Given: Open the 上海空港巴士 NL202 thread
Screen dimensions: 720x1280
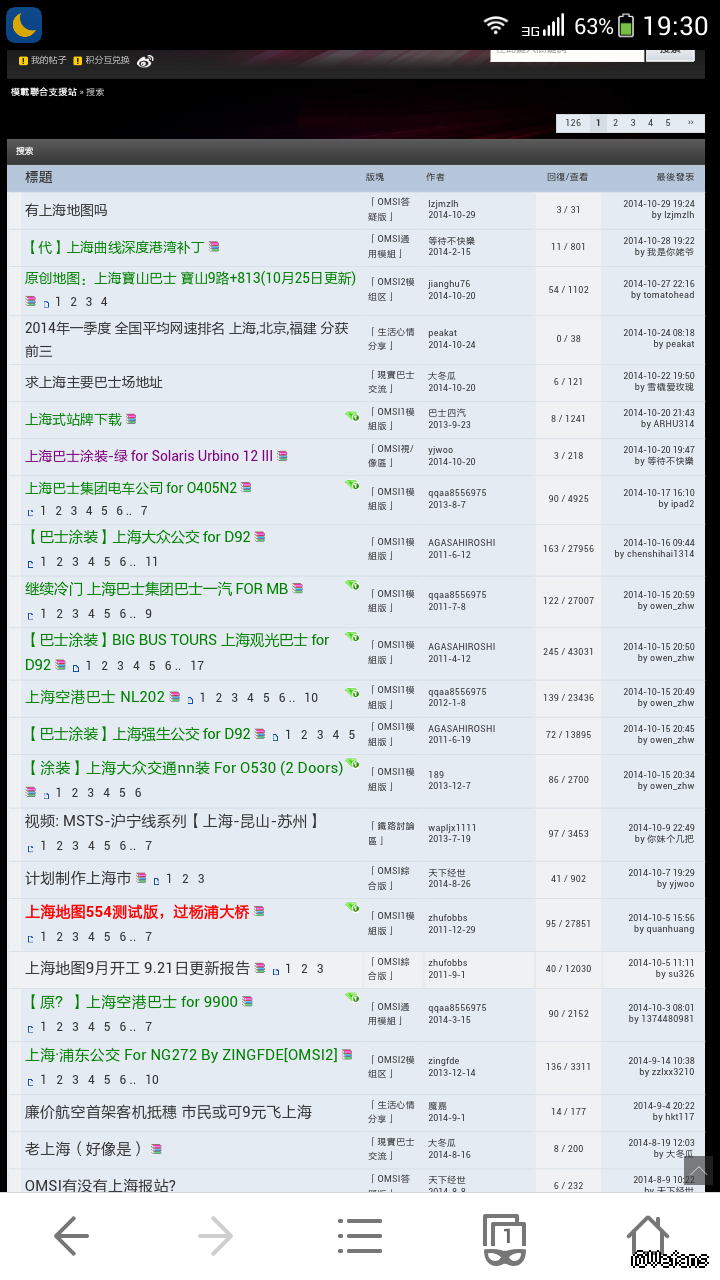Looking at the screenshot, I should [94, 697].
